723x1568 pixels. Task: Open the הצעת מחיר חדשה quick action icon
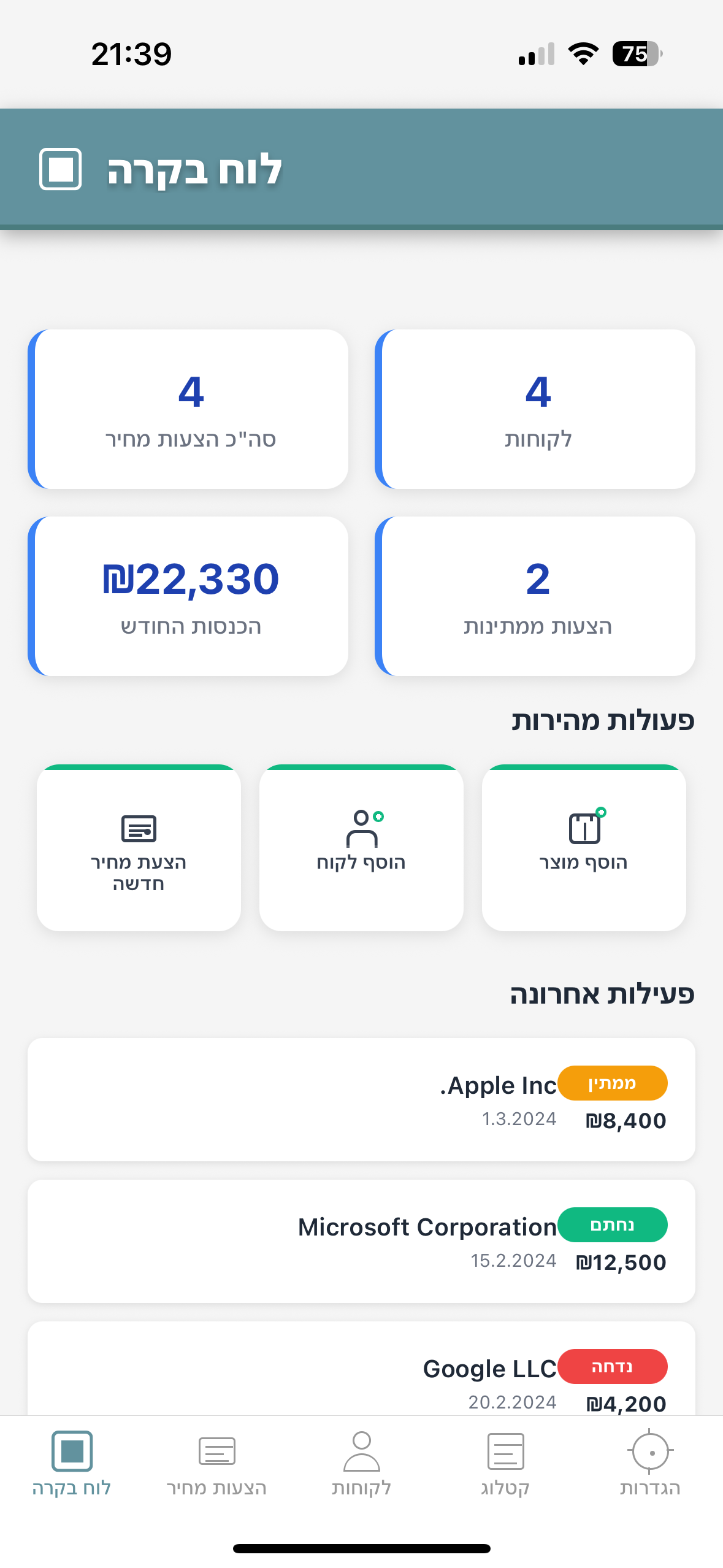[139, 829]
